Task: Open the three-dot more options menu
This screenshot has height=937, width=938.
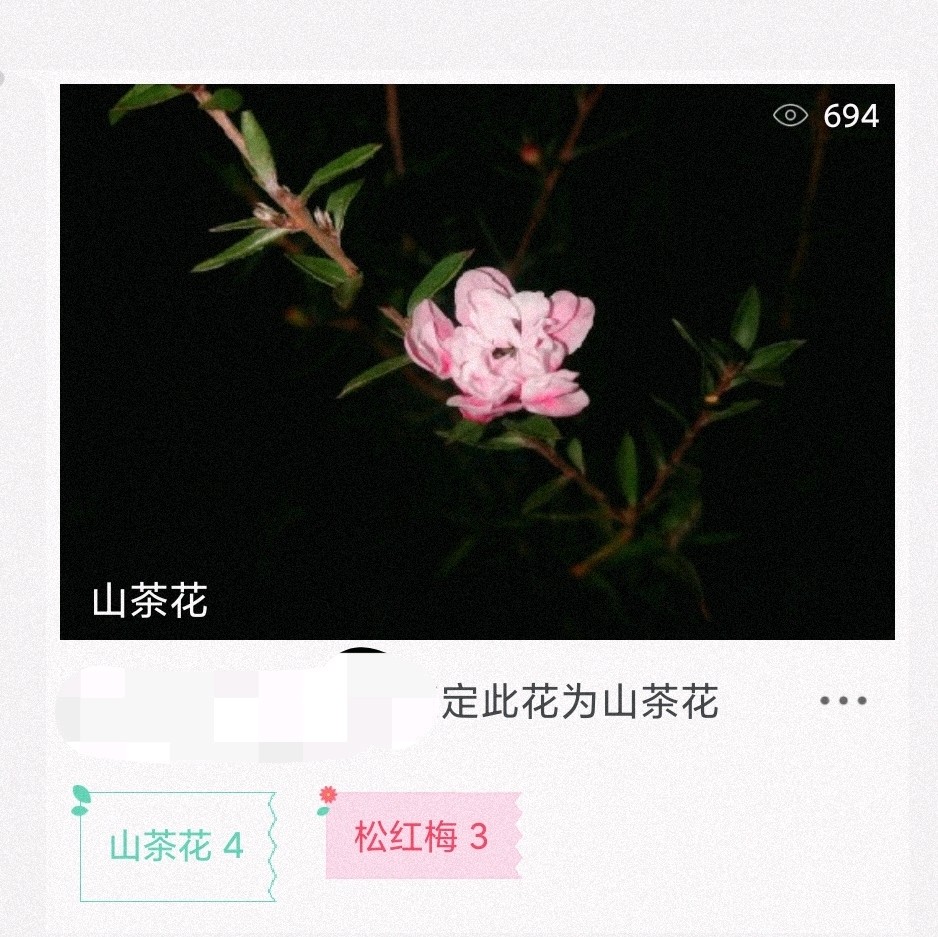Action: click(843, 701)
